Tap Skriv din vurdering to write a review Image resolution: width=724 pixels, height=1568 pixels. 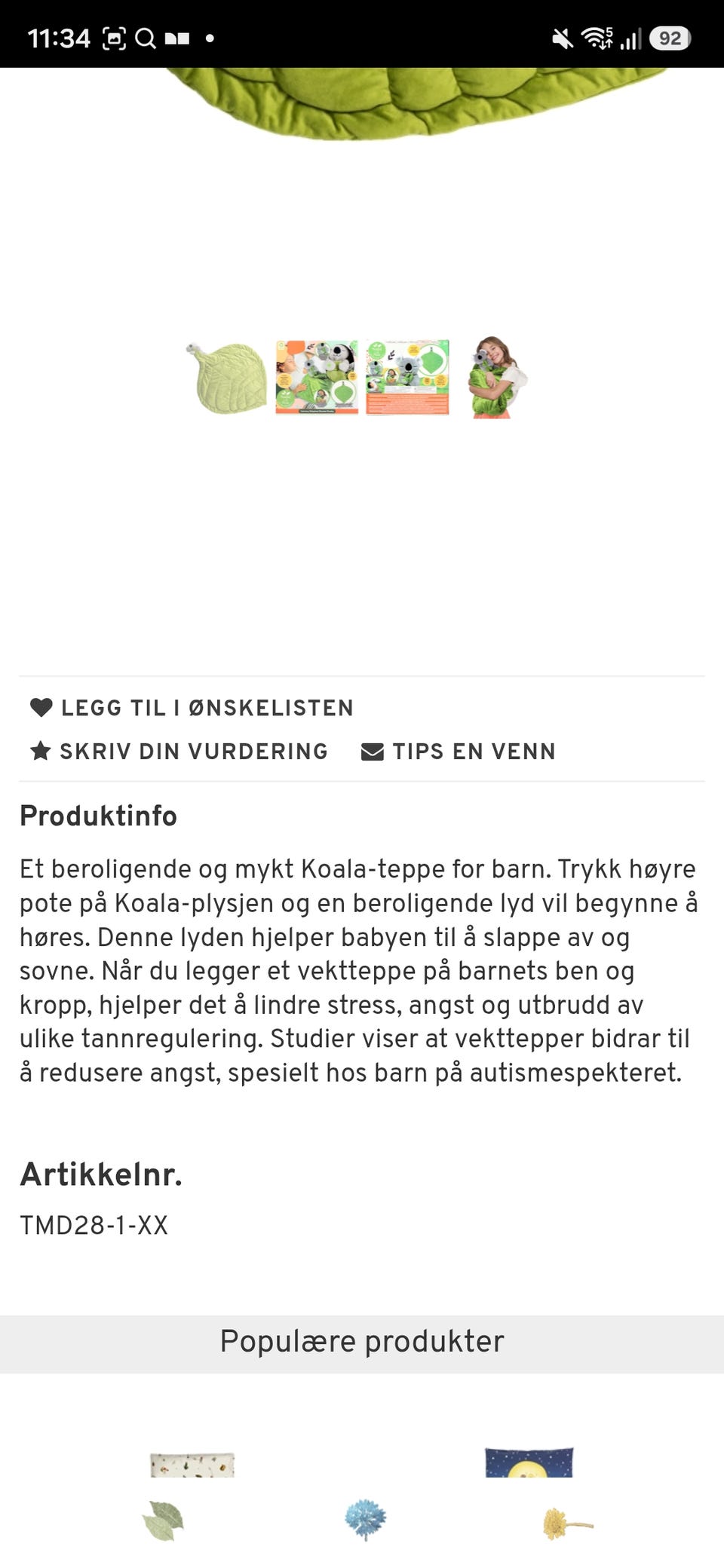179,751
